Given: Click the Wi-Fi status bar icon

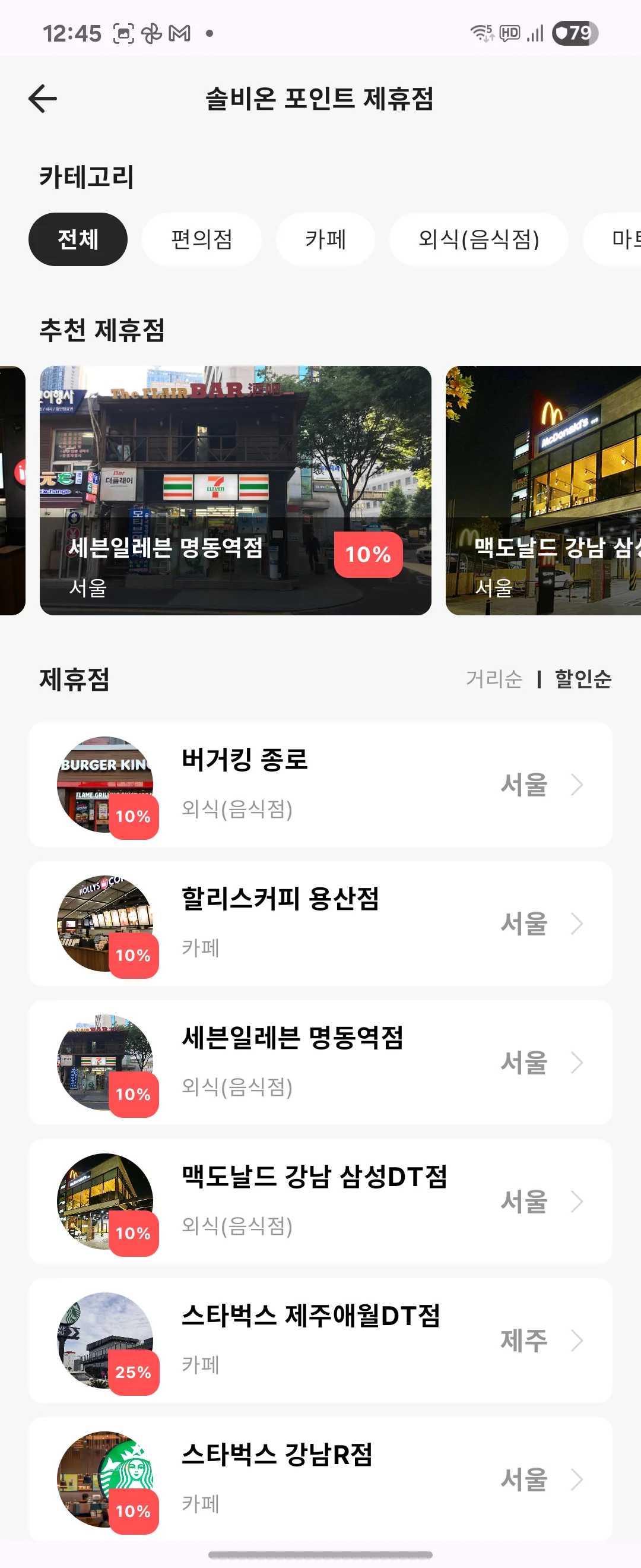Looking at the screenshot, I should coord(482,33).
